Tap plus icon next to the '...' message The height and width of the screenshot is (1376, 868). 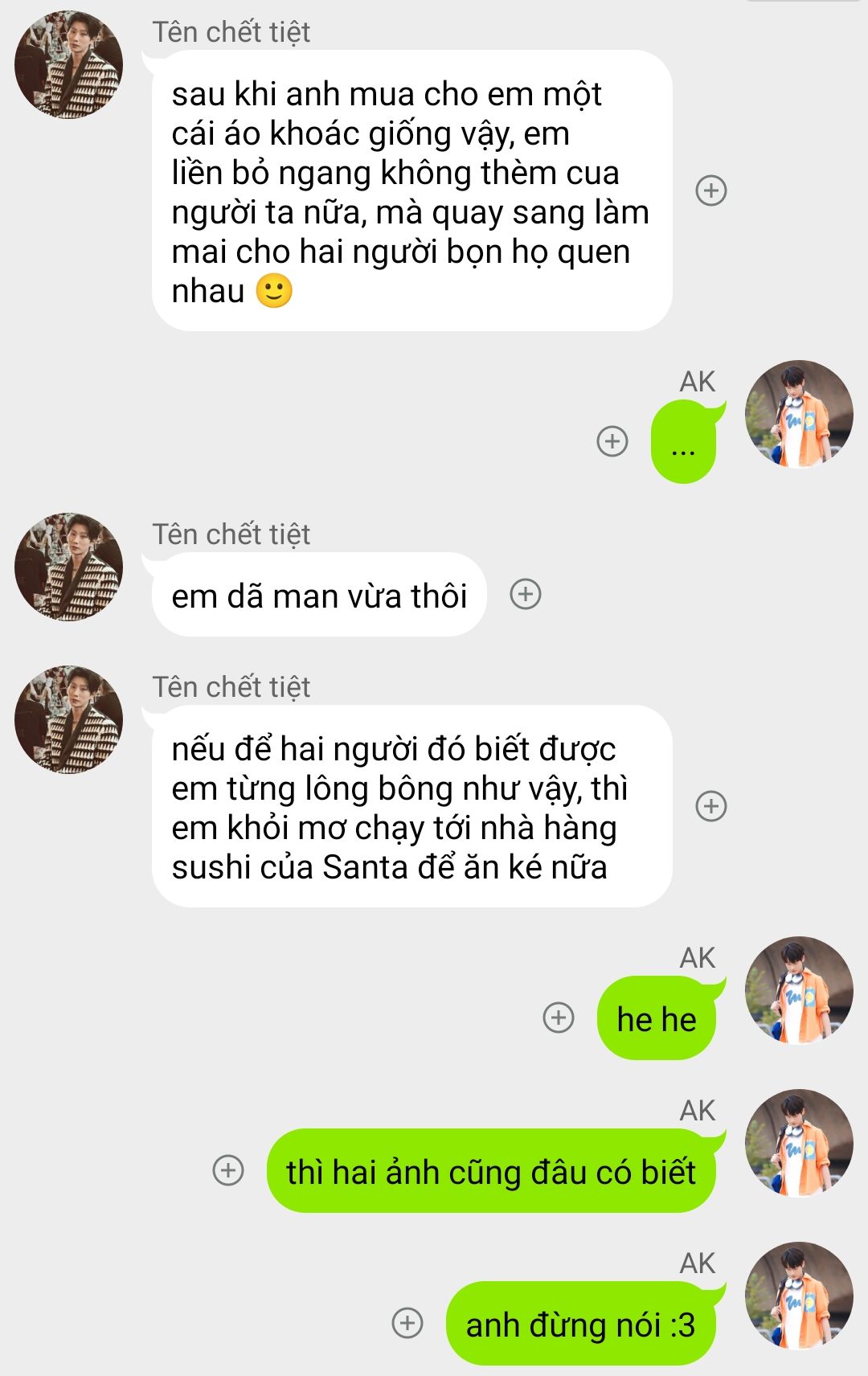click(x=612, y=441)
